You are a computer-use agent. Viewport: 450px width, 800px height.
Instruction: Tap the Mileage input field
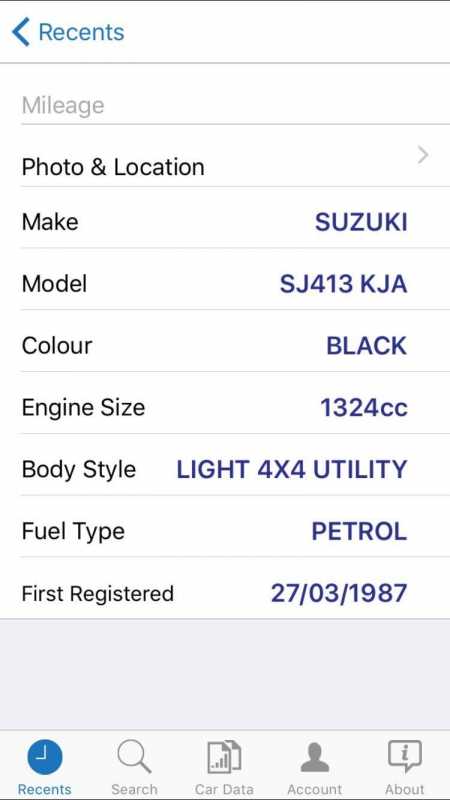point(235,106)
